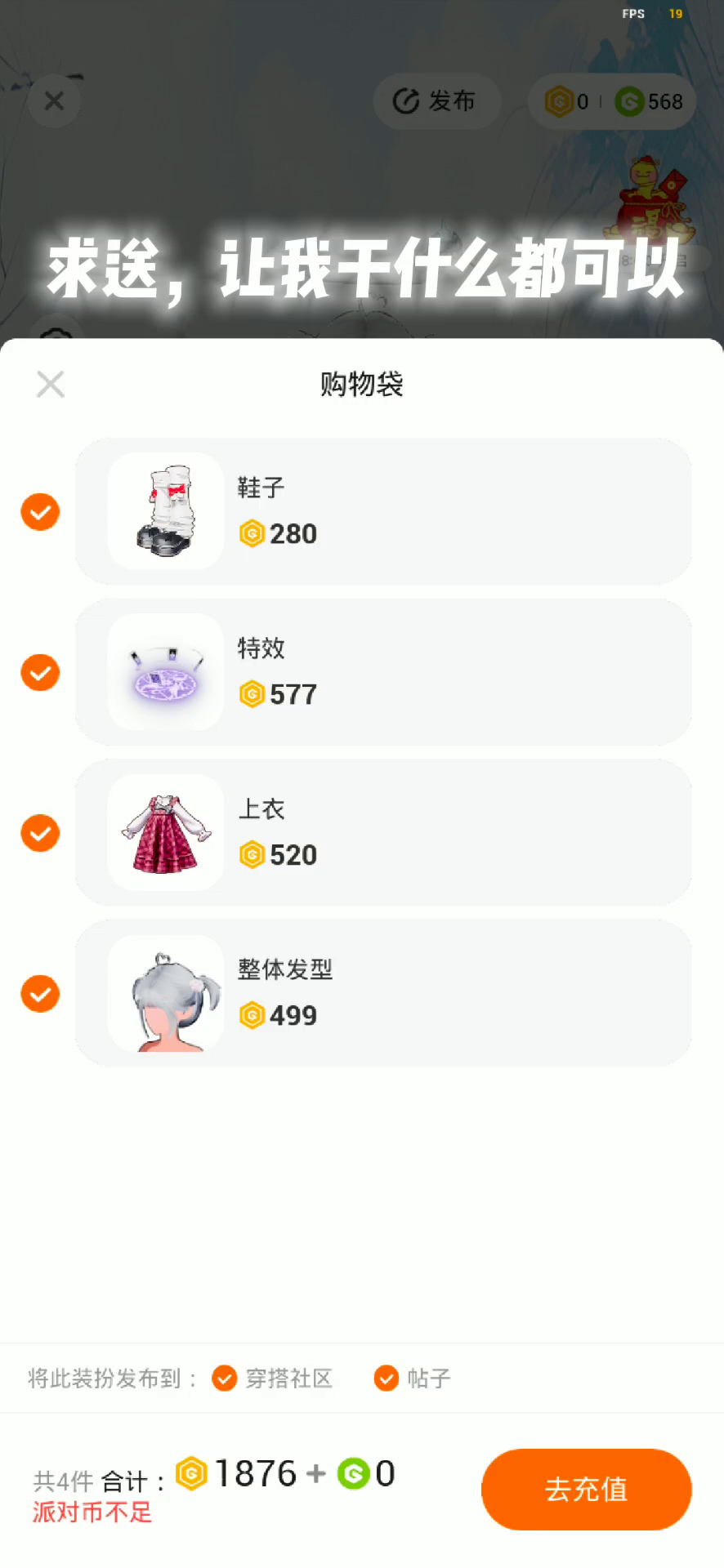
Task: Untick the 上衣 item priced 520
Action: click(x=40, y=833)
